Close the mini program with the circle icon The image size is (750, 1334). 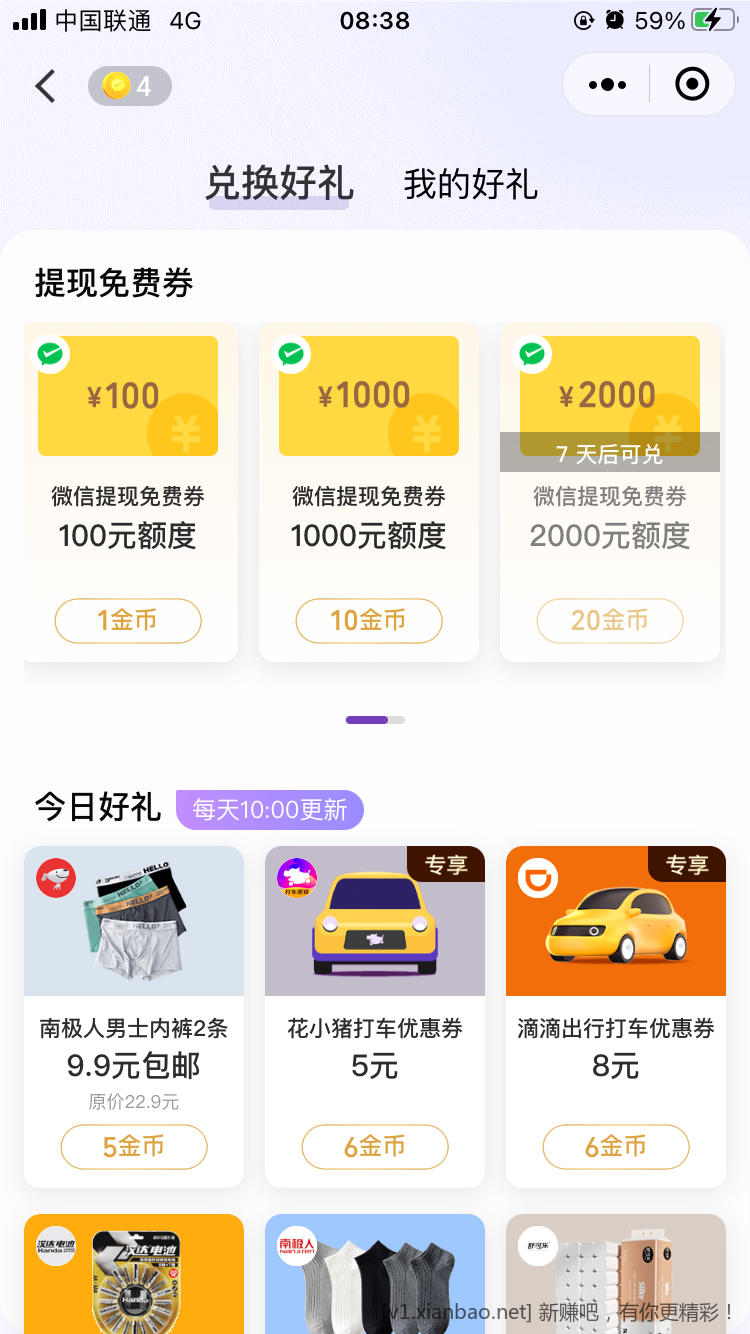tap(692, 85)
